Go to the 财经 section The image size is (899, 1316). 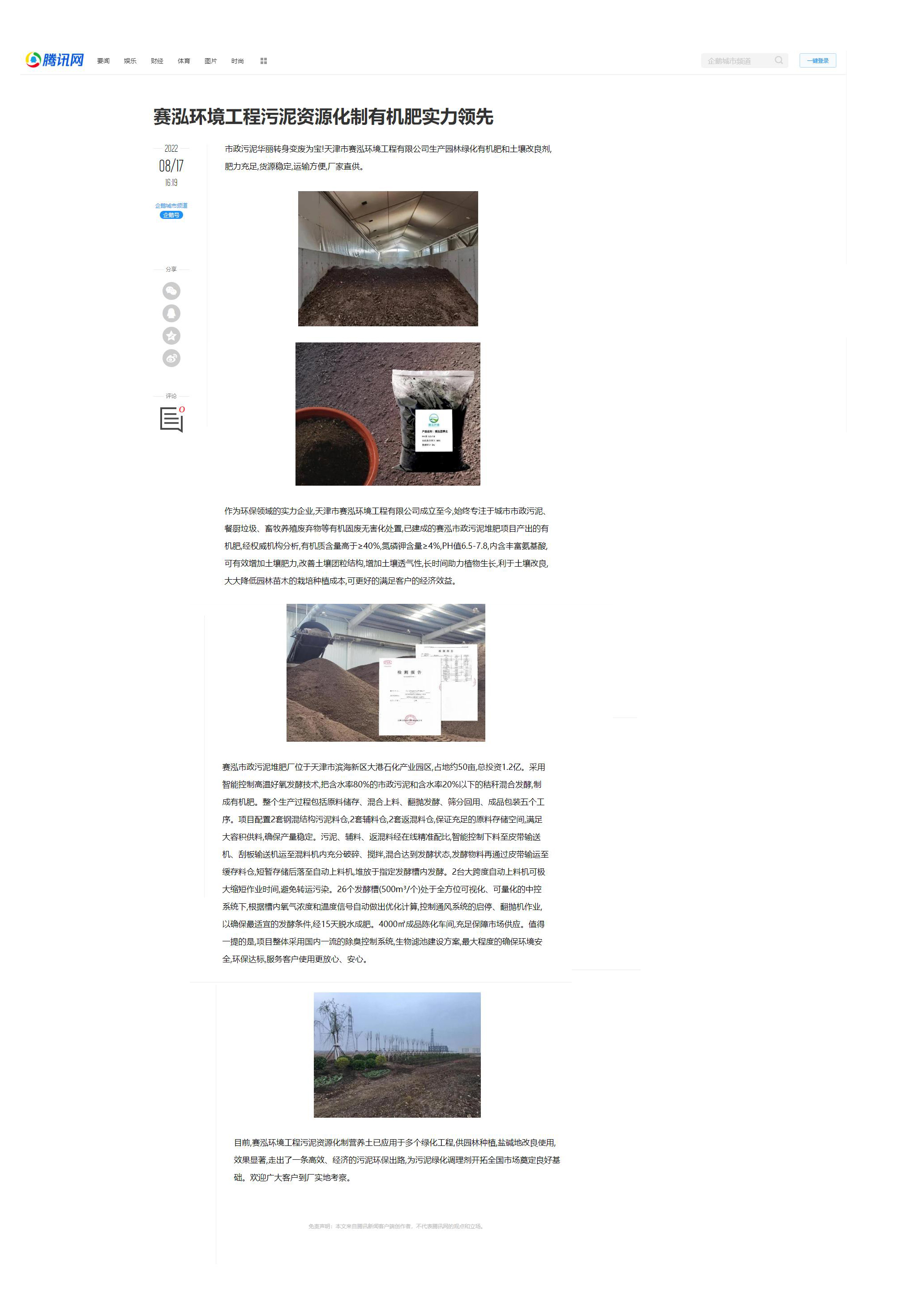point(157,61)
